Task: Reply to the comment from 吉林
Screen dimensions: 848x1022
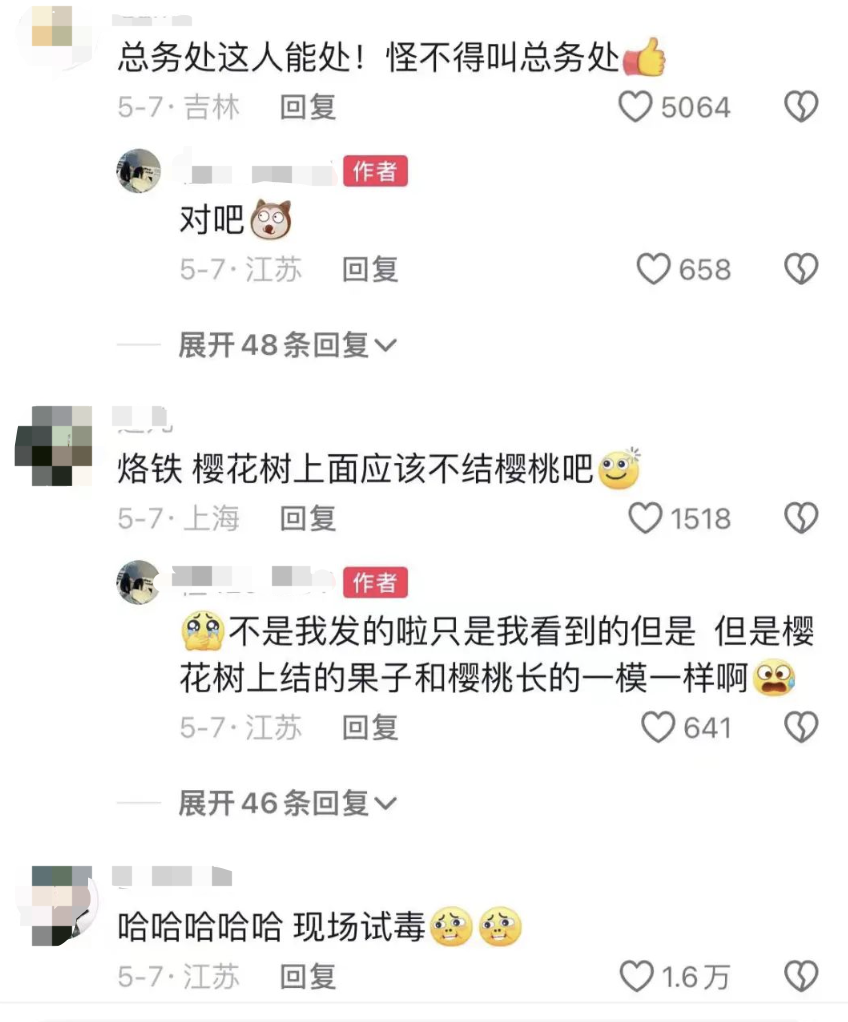Action: (308, 107)
